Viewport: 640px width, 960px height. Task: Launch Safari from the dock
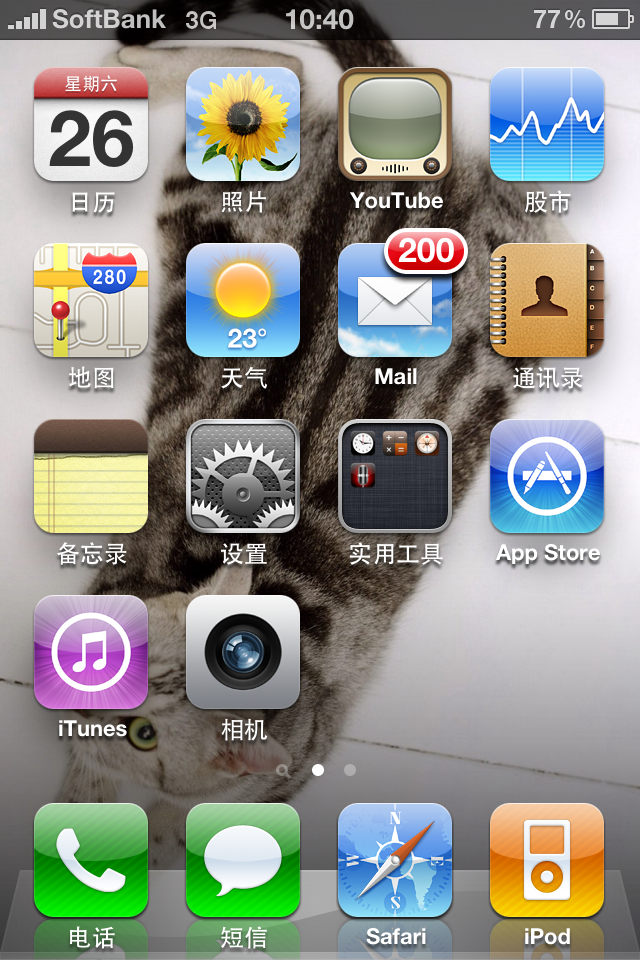click(395, 861)
